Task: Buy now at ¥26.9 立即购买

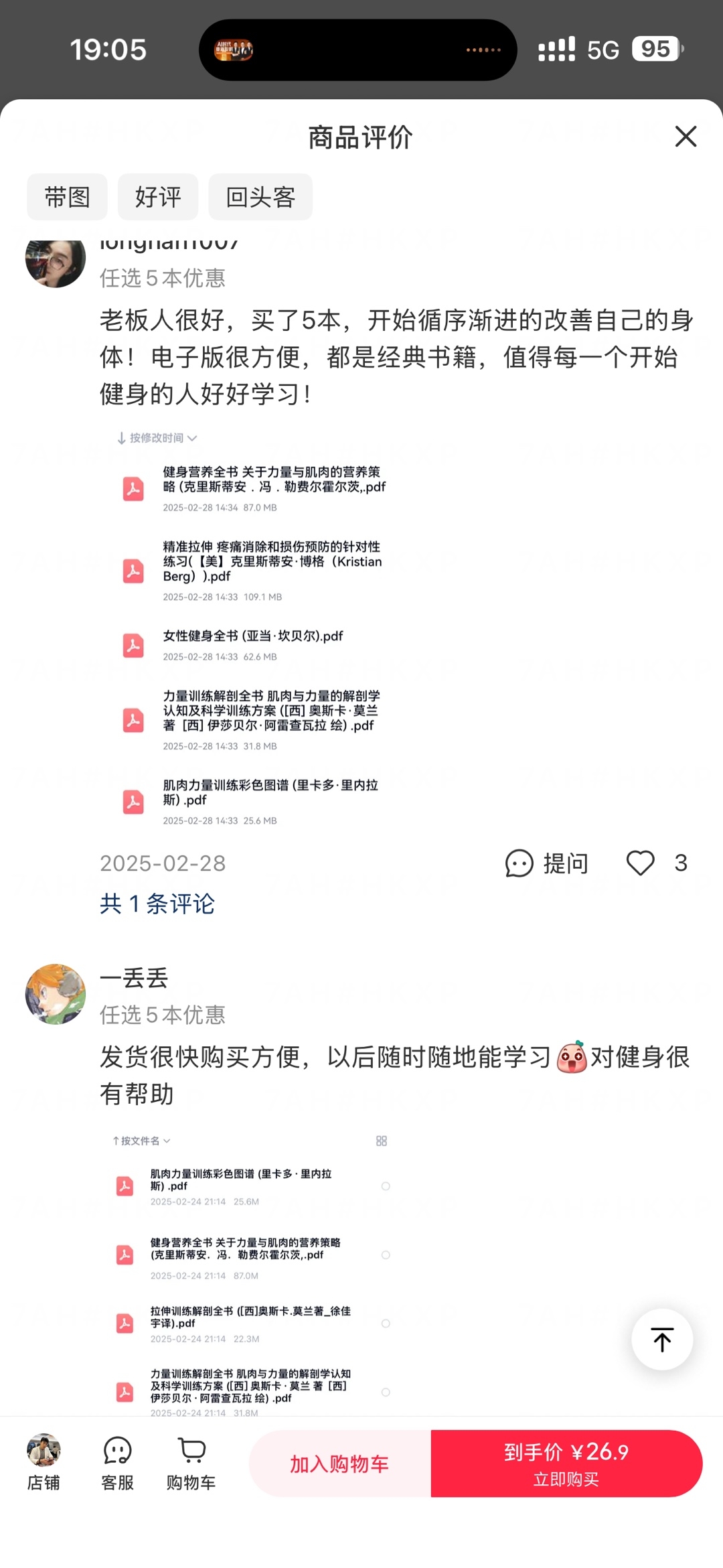Action: pos(566,1464)
